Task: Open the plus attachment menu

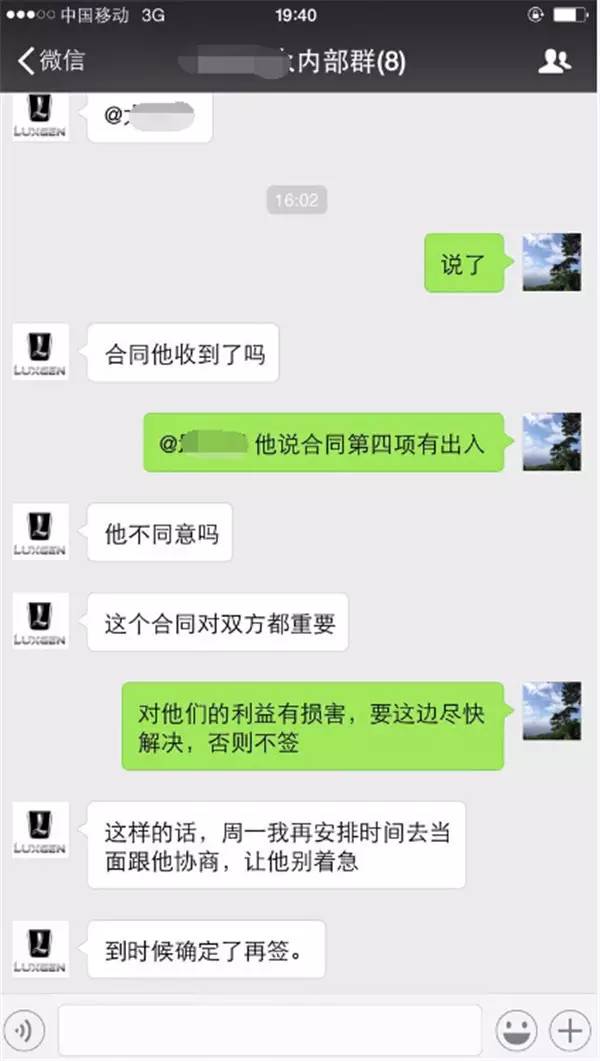Action: [569, 1028]
